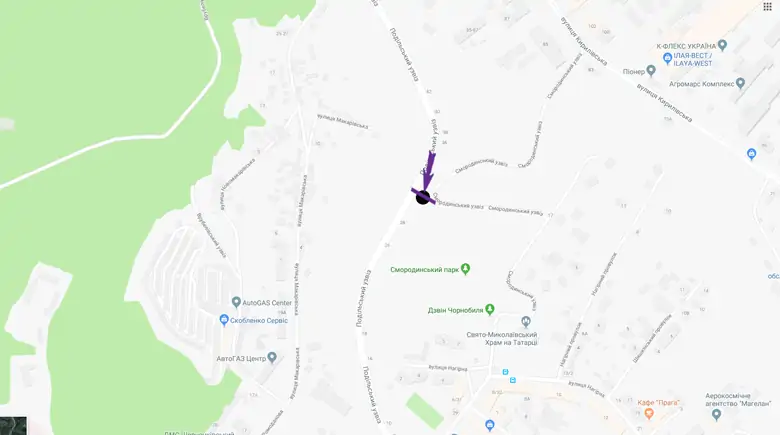Open Піонер place marker

pos(651,70)
